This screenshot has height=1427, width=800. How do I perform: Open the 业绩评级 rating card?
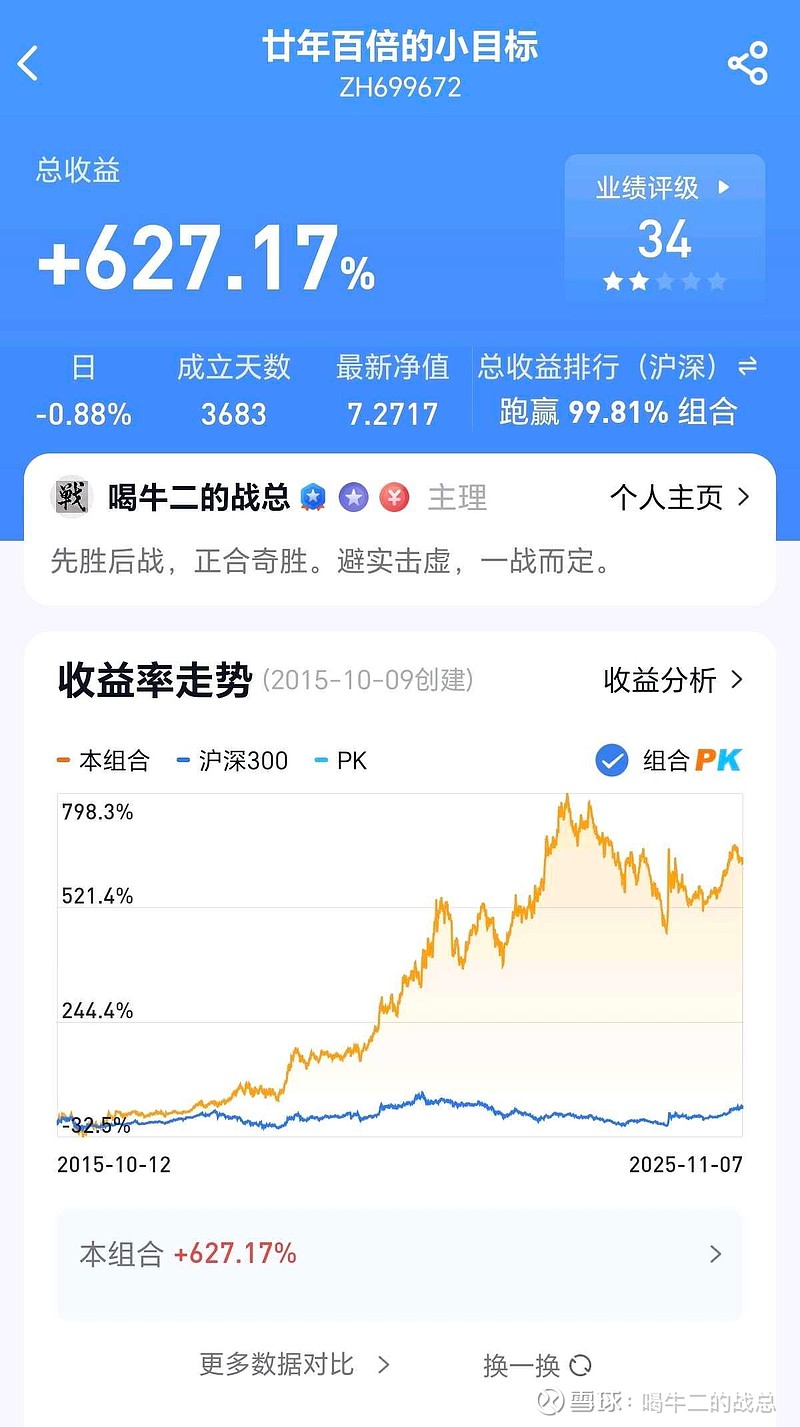[x=664, y=227]
